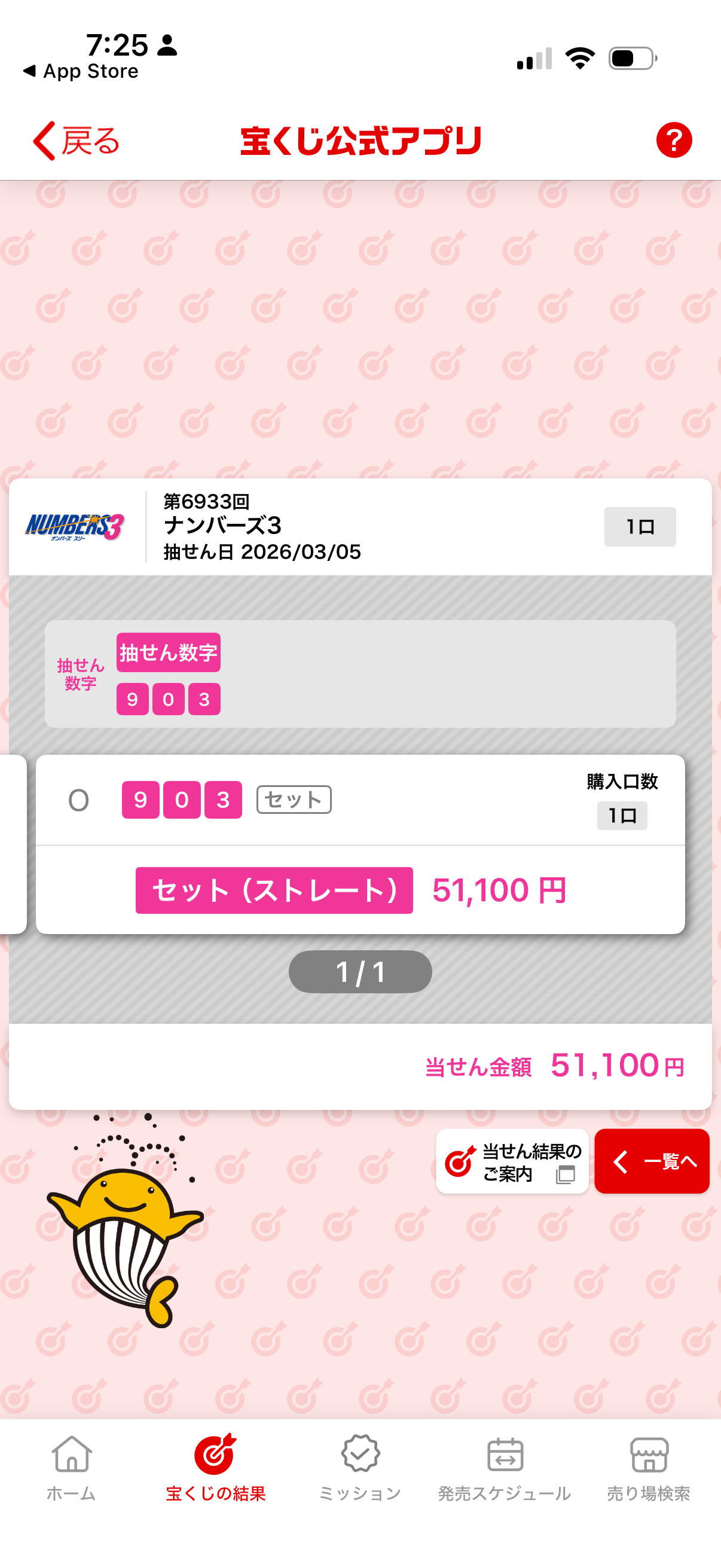721x1568 pixels.
Task: Return to the list via 一覧へ
Action: coord(652,1161)
